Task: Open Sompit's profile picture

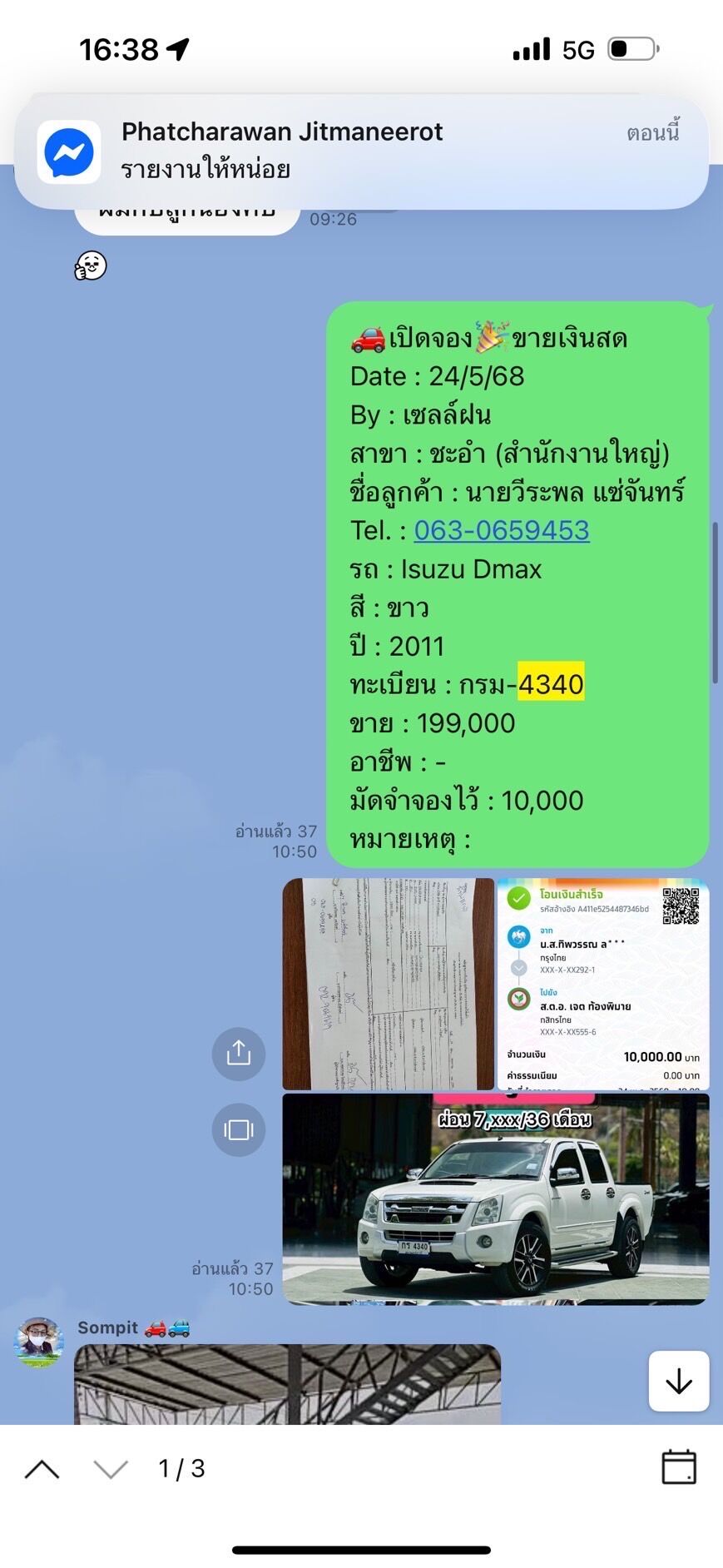Action: click(38, 1342)
